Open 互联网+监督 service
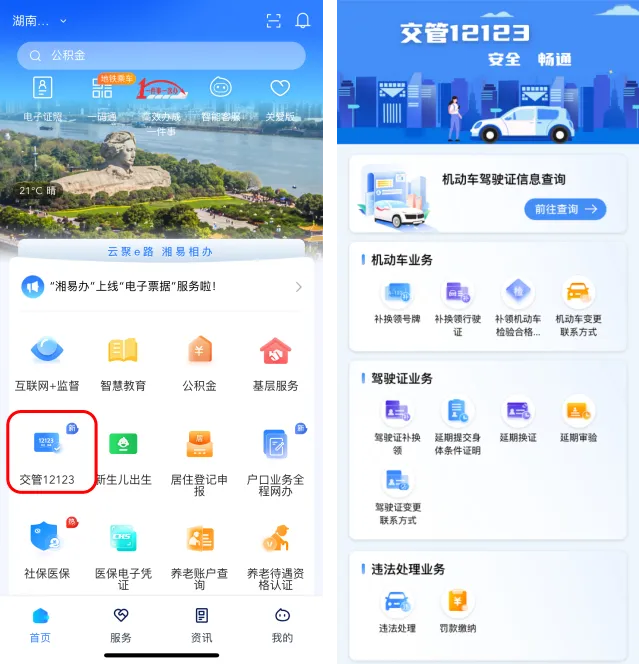Viewport: 639px width, 664px height. point(47,362)
